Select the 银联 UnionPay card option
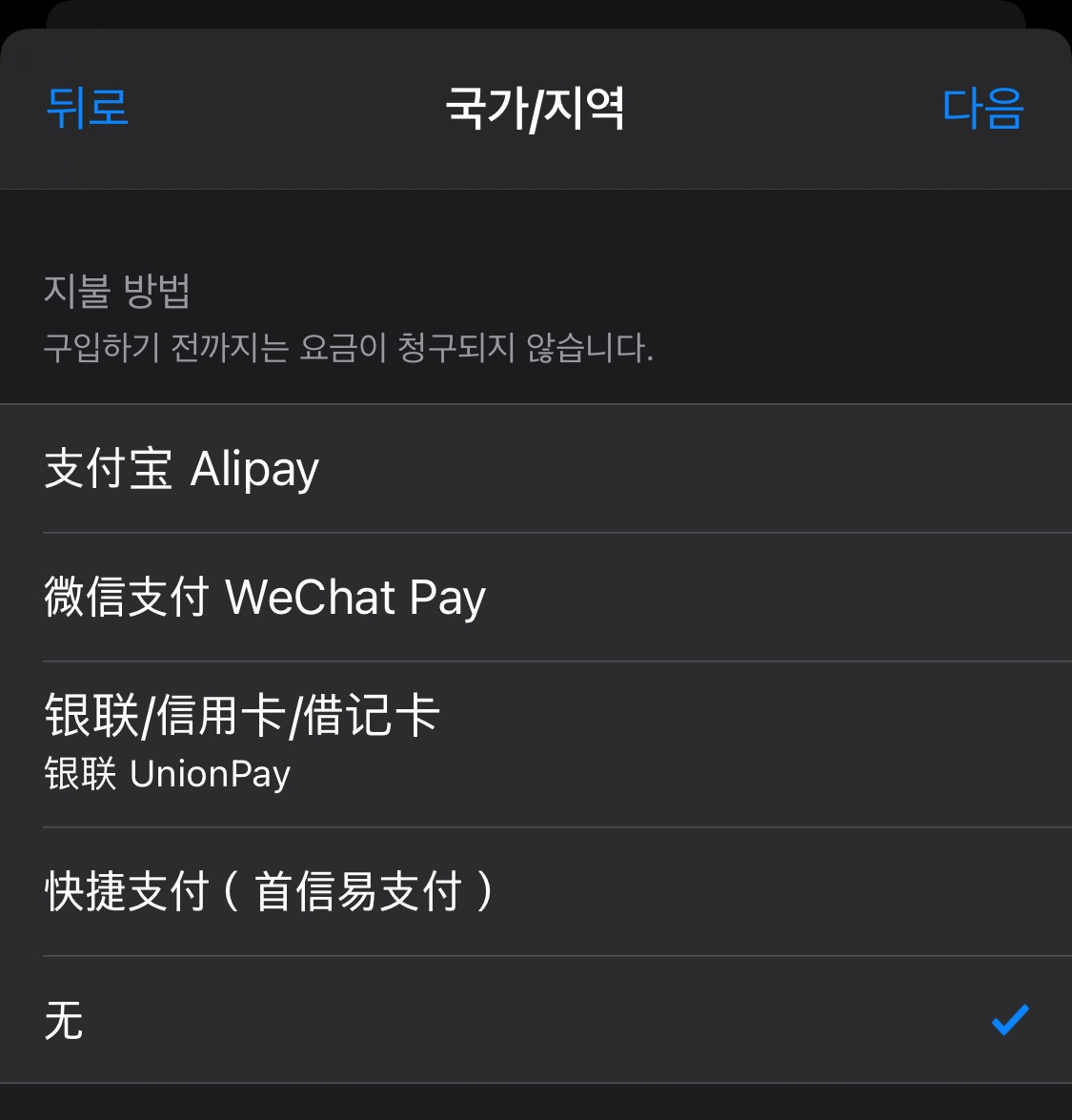Image resolution: width=1072 pixels, height=1120 pixels. click(x=536, y=744)
